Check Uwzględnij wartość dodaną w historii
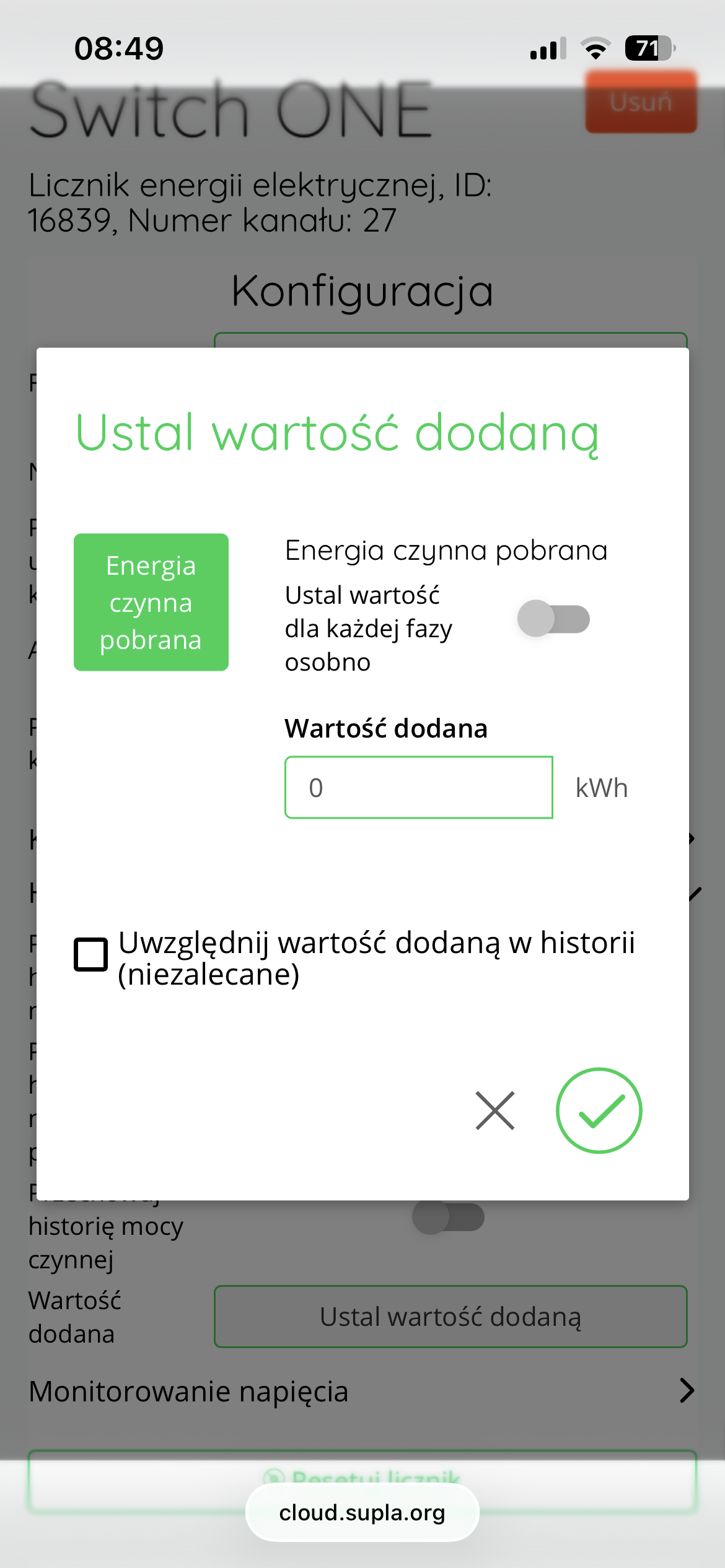The height and width of the screenshot is (1568, 725). pos(91,954)
